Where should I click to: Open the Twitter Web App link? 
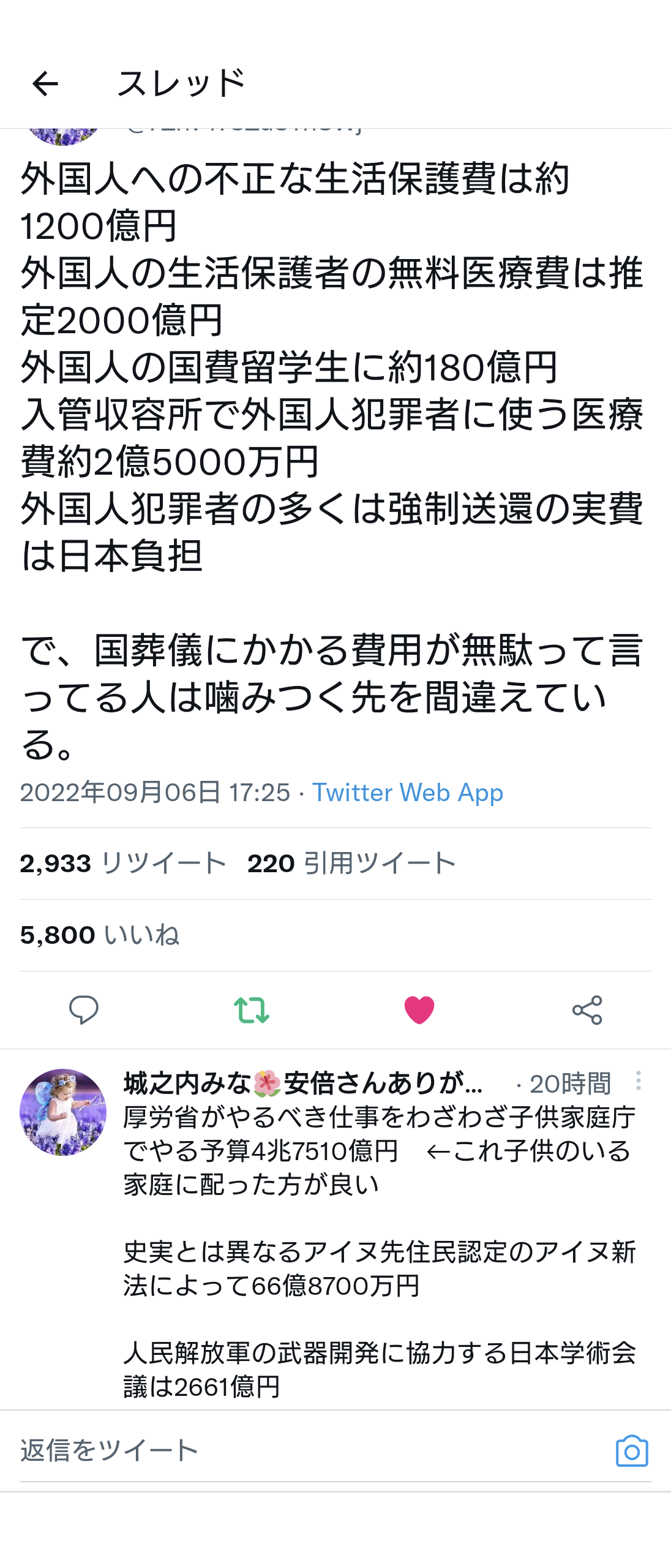pyautogui.click(x=408, y=793)
